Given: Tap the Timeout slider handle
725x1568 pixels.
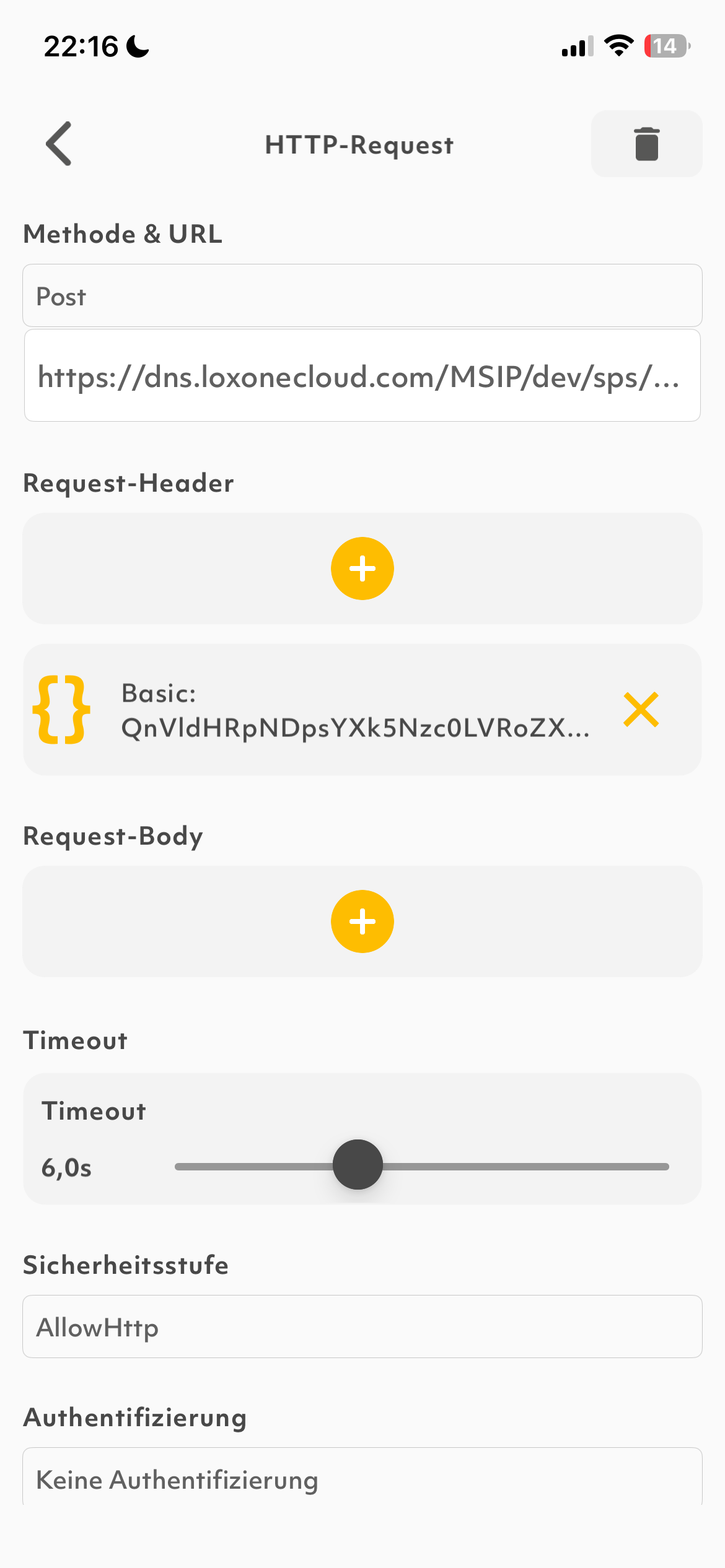Looking at the screenshot, I should 358,1165.
